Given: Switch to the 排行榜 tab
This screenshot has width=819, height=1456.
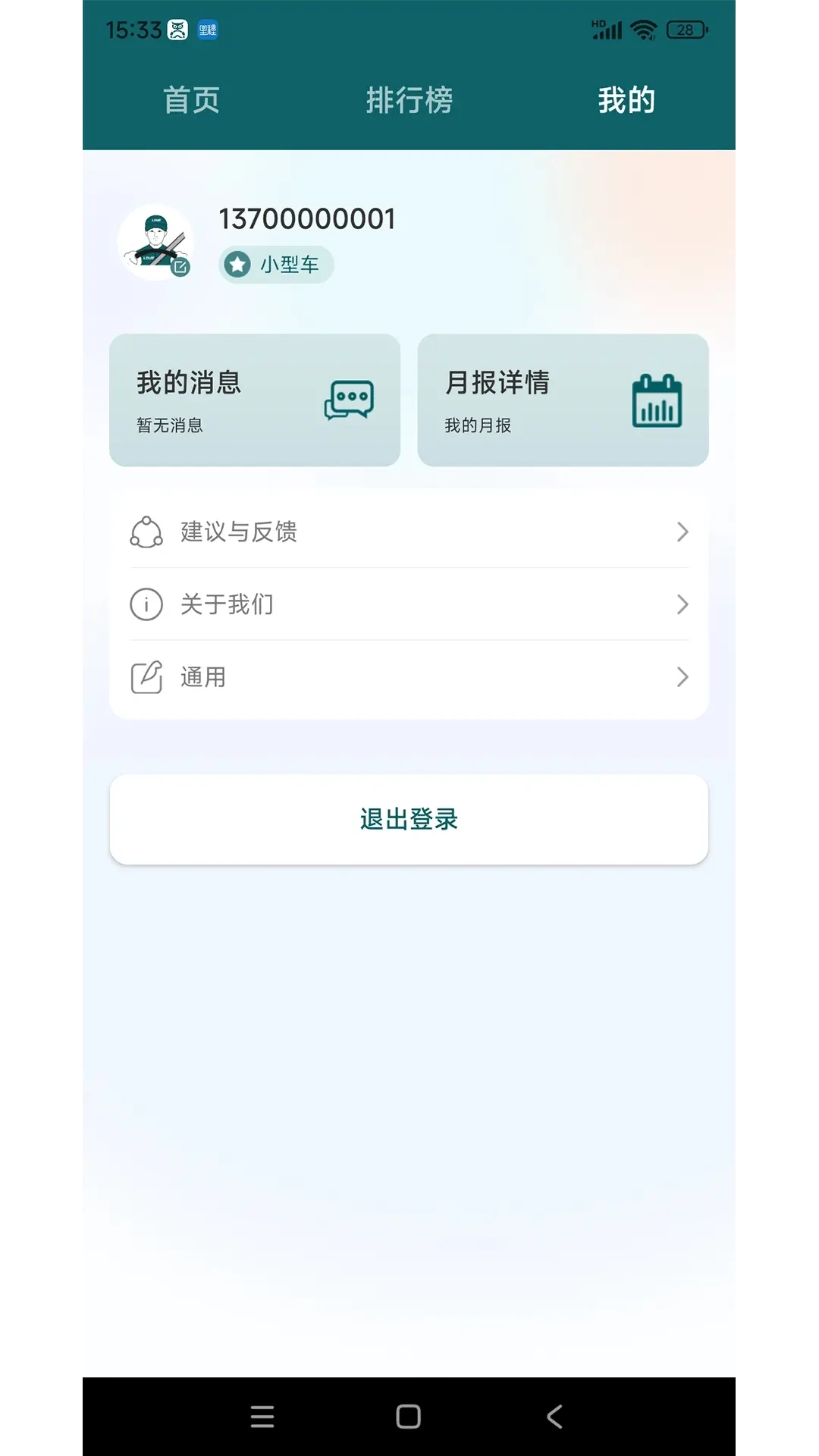Looking at the screenshot, I should tap(409, 99).
